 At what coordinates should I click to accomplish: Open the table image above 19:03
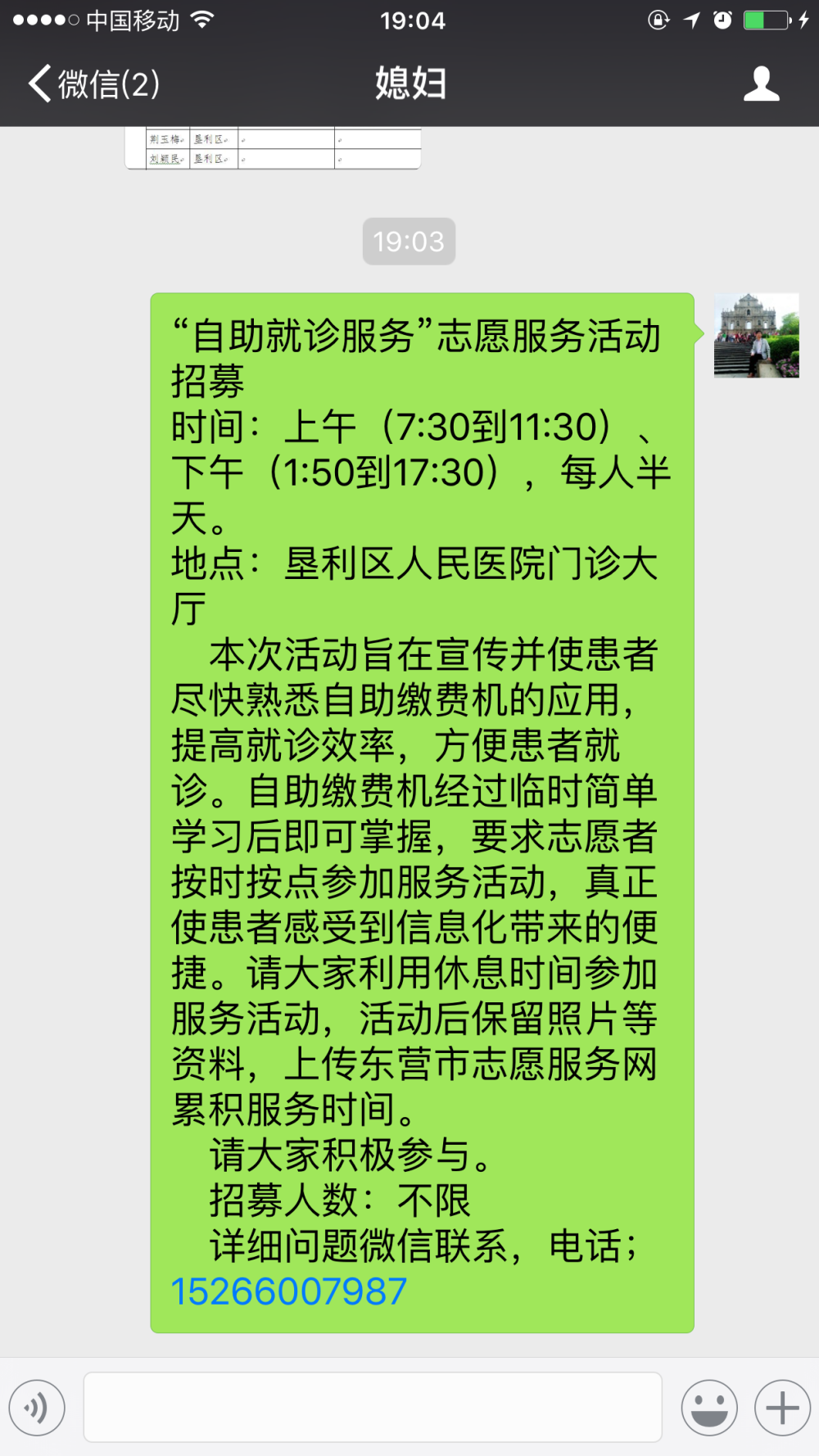coord(273,147)
